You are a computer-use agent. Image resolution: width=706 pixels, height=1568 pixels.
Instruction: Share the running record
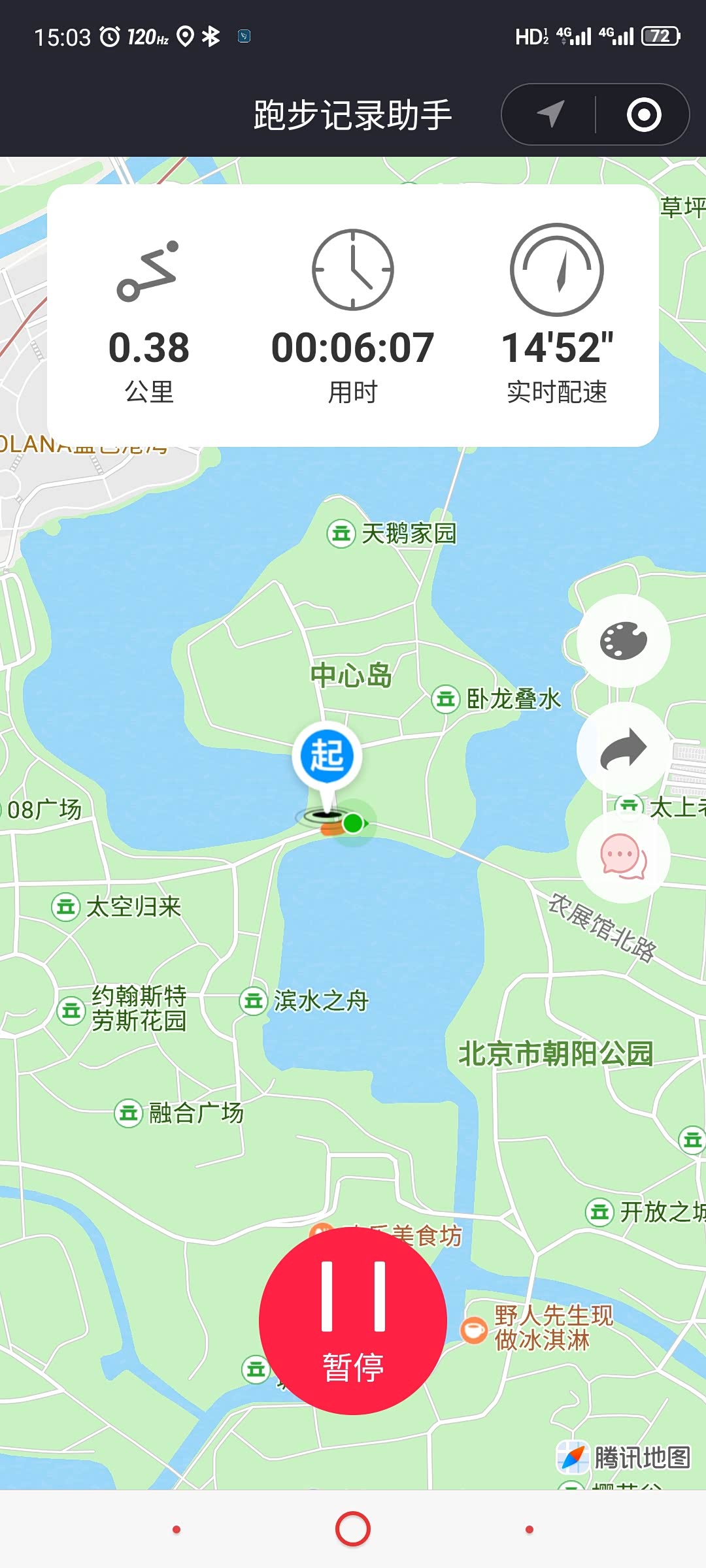[624, 748]
